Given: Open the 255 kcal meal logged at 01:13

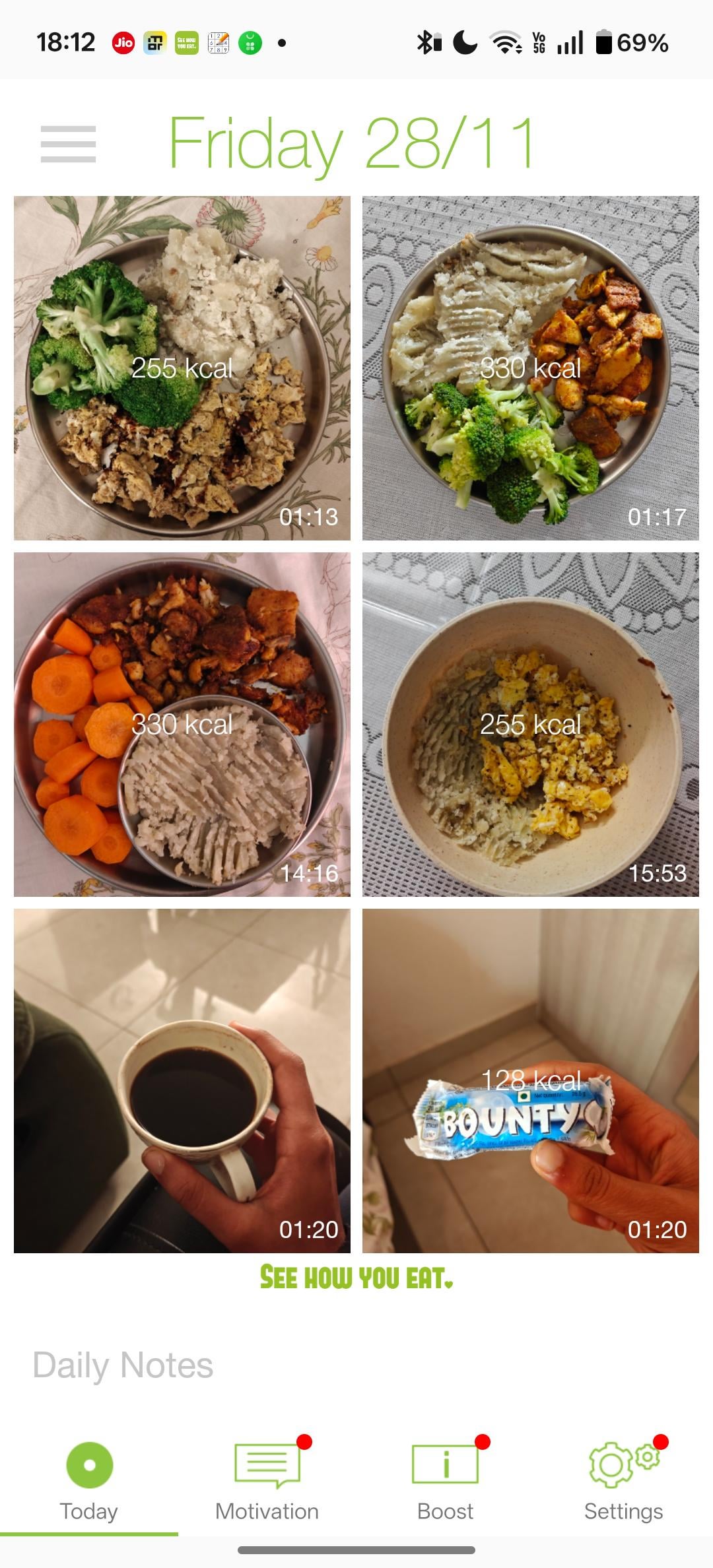Looking at the screenshot, I should (x=182, y=368).
